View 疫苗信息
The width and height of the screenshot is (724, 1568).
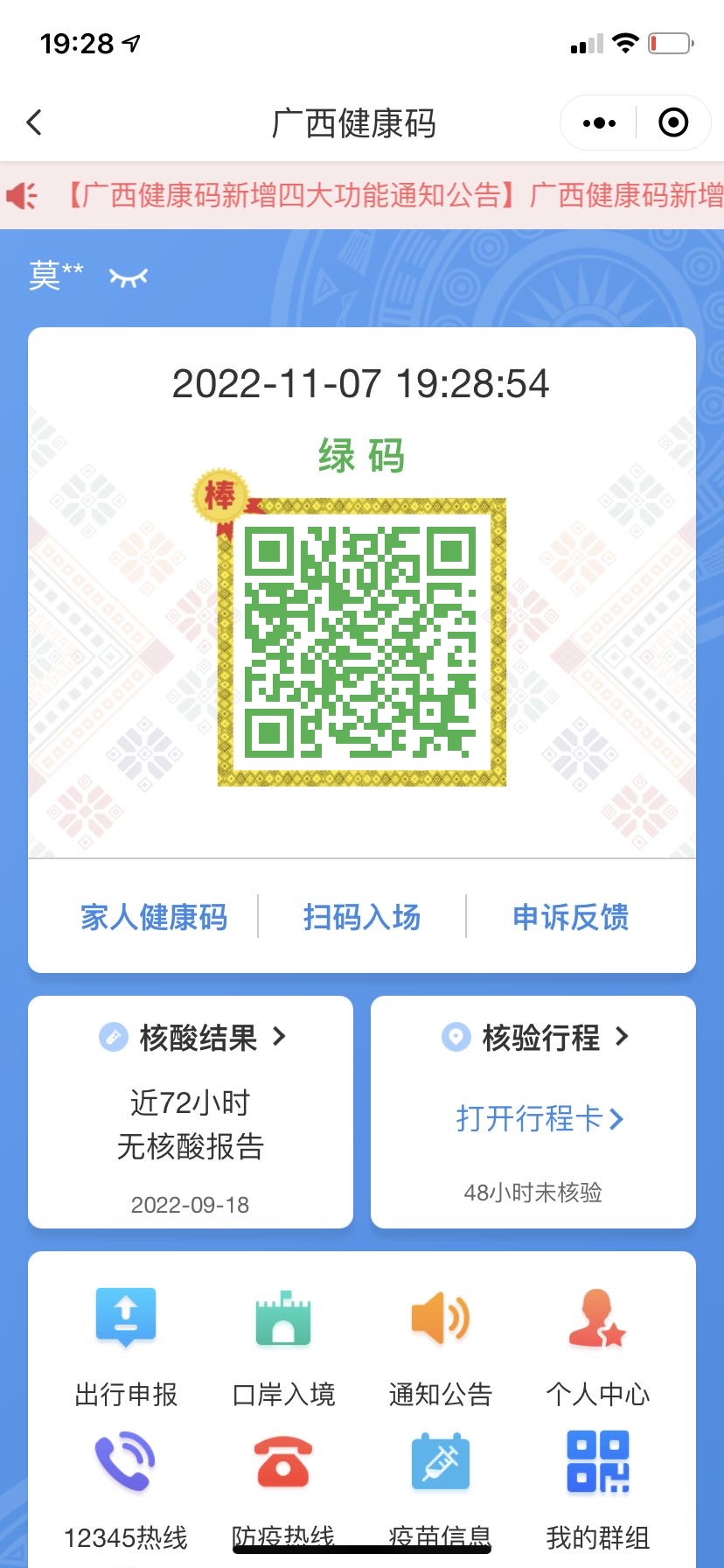441,1487
